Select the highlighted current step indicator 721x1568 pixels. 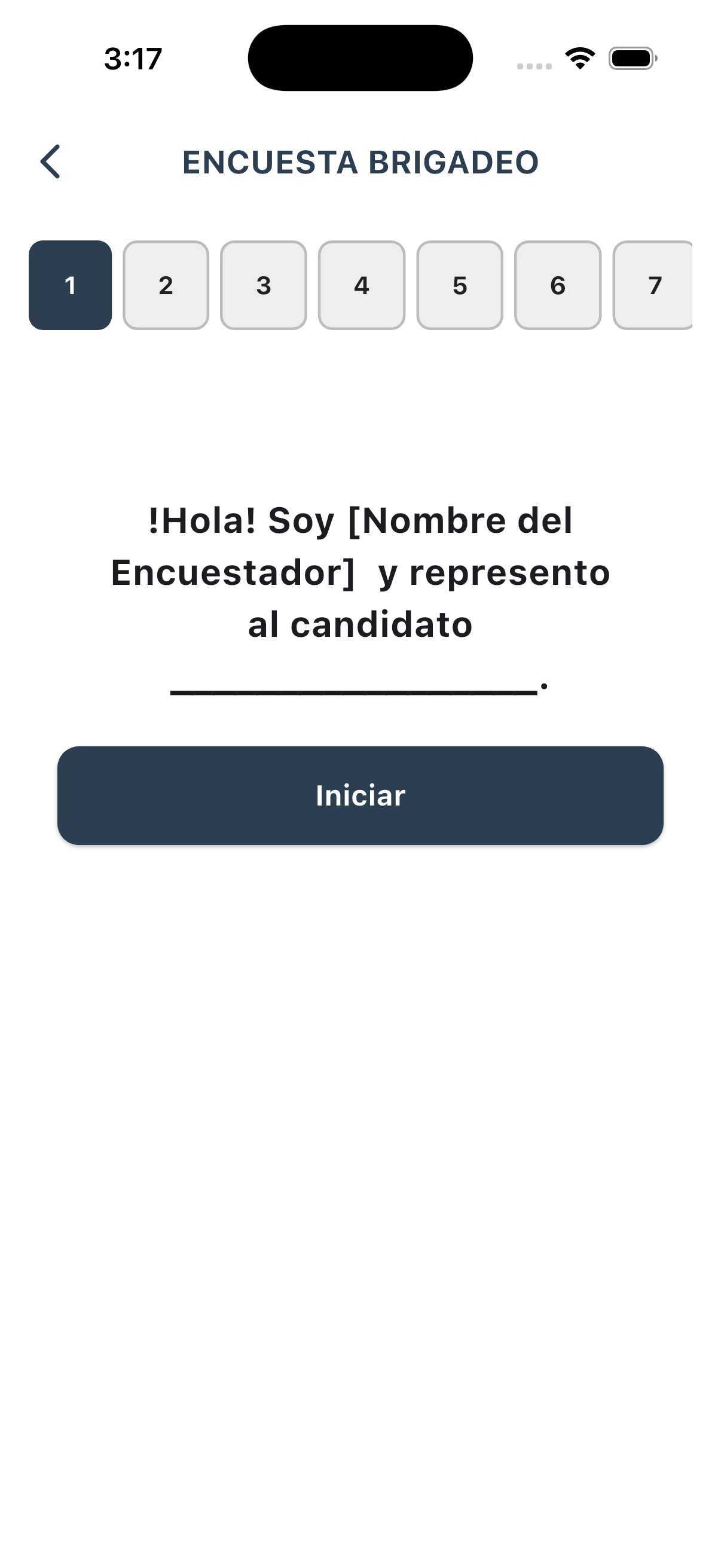tap(70, 285)
